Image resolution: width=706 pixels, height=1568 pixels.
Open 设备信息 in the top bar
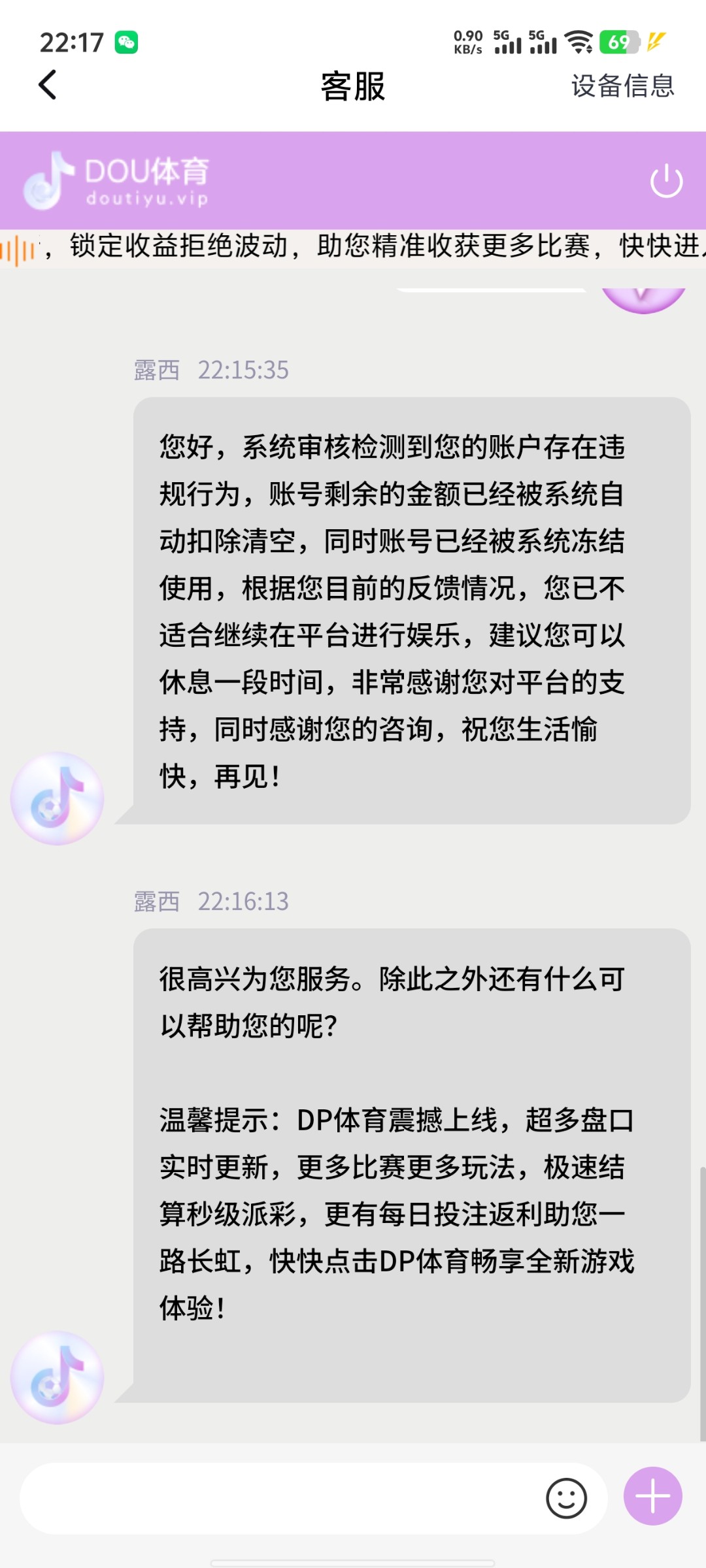coord(622,86)
